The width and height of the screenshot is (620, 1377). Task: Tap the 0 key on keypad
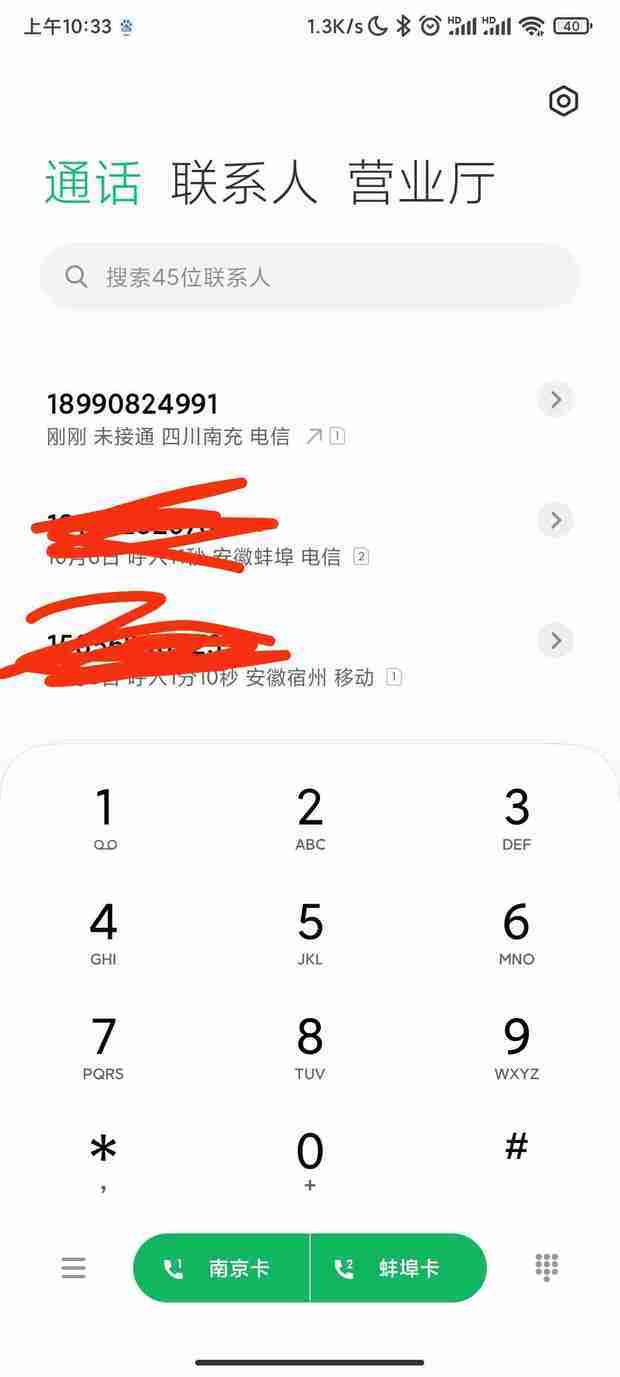click(310, 1160)
